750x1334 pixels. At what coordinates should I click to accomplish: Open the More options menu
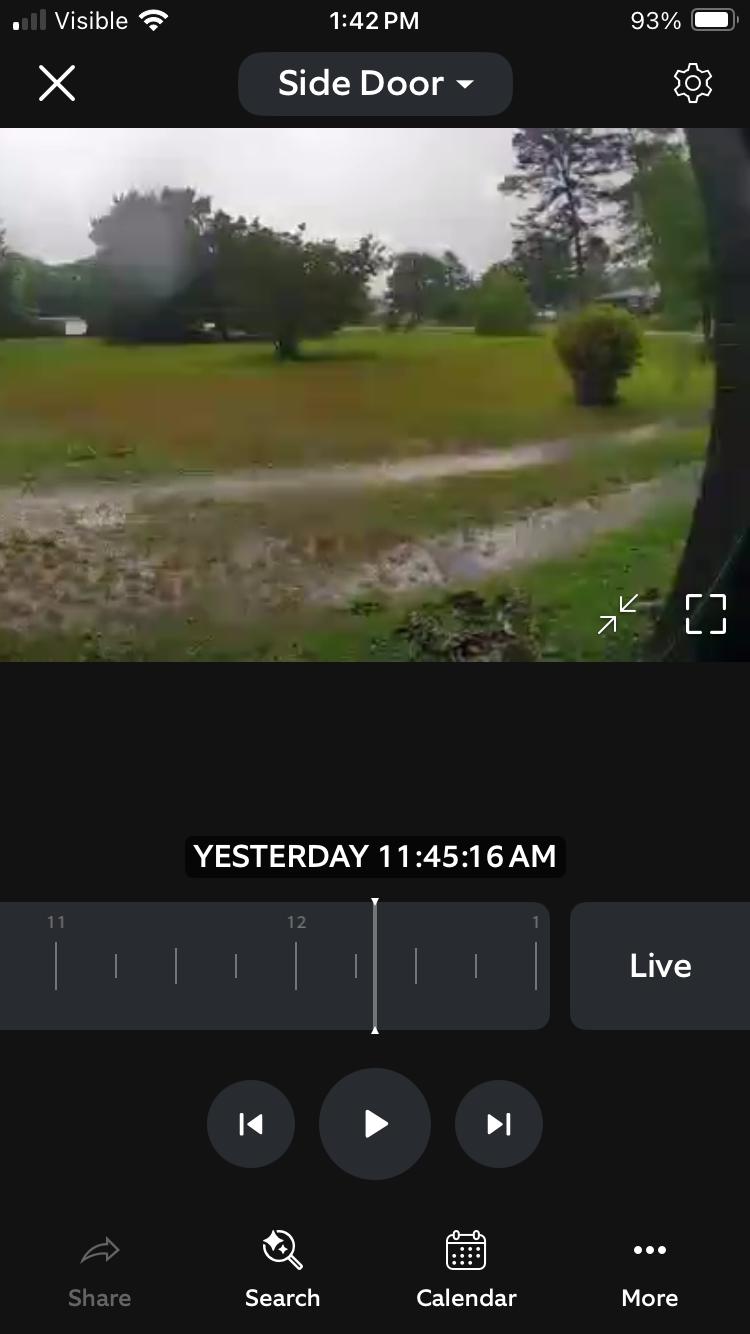tap(650, 1270)
